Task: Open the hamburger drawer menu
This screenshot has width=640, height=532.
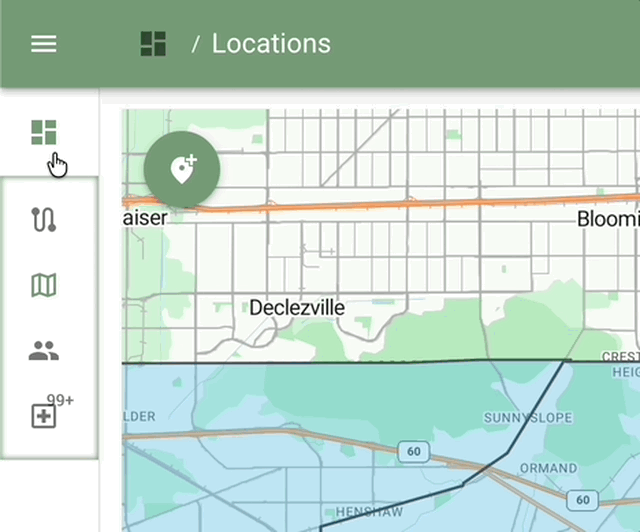Action: tap(44, 44)
